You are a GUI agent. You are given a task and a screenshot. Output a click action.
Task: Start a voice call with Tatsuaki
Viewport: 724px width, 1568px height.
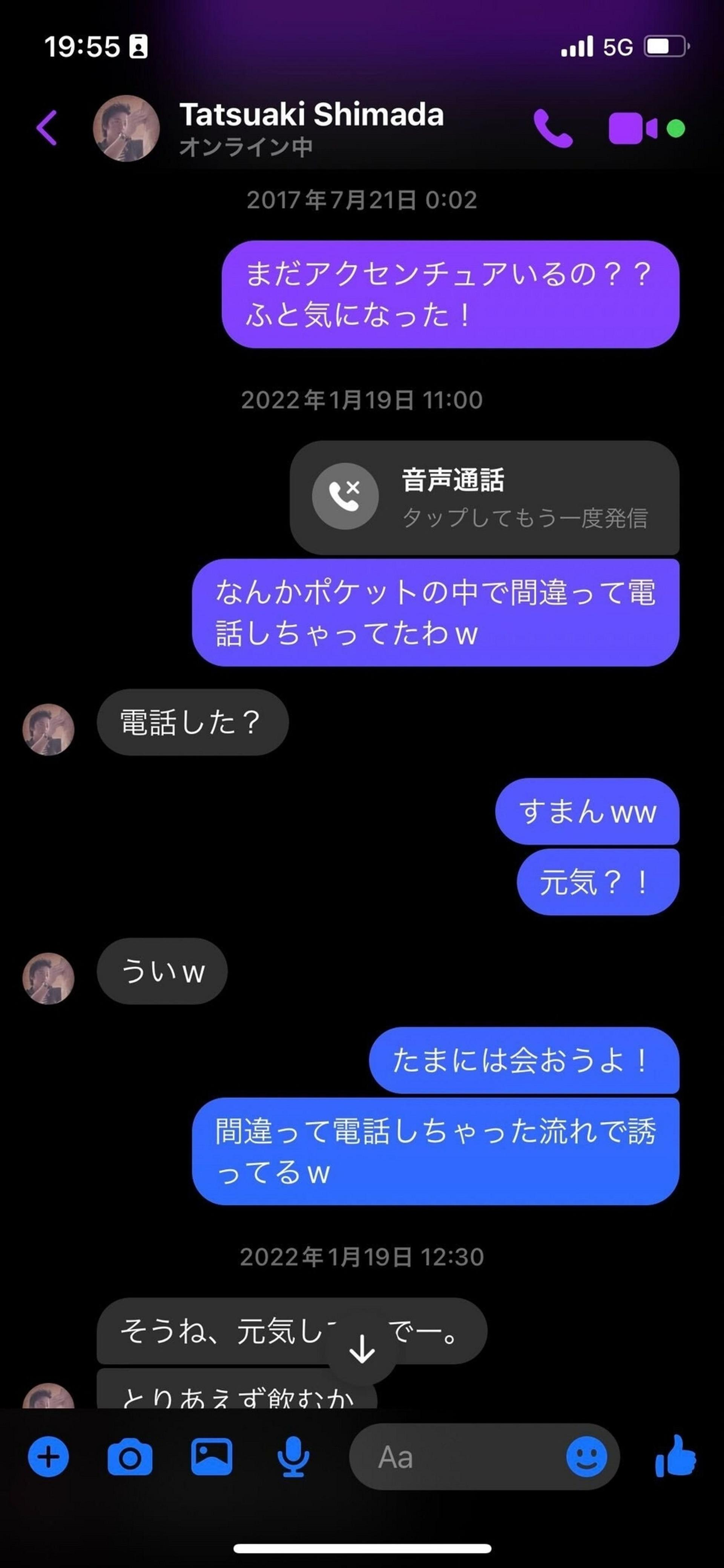coord(553,128)
